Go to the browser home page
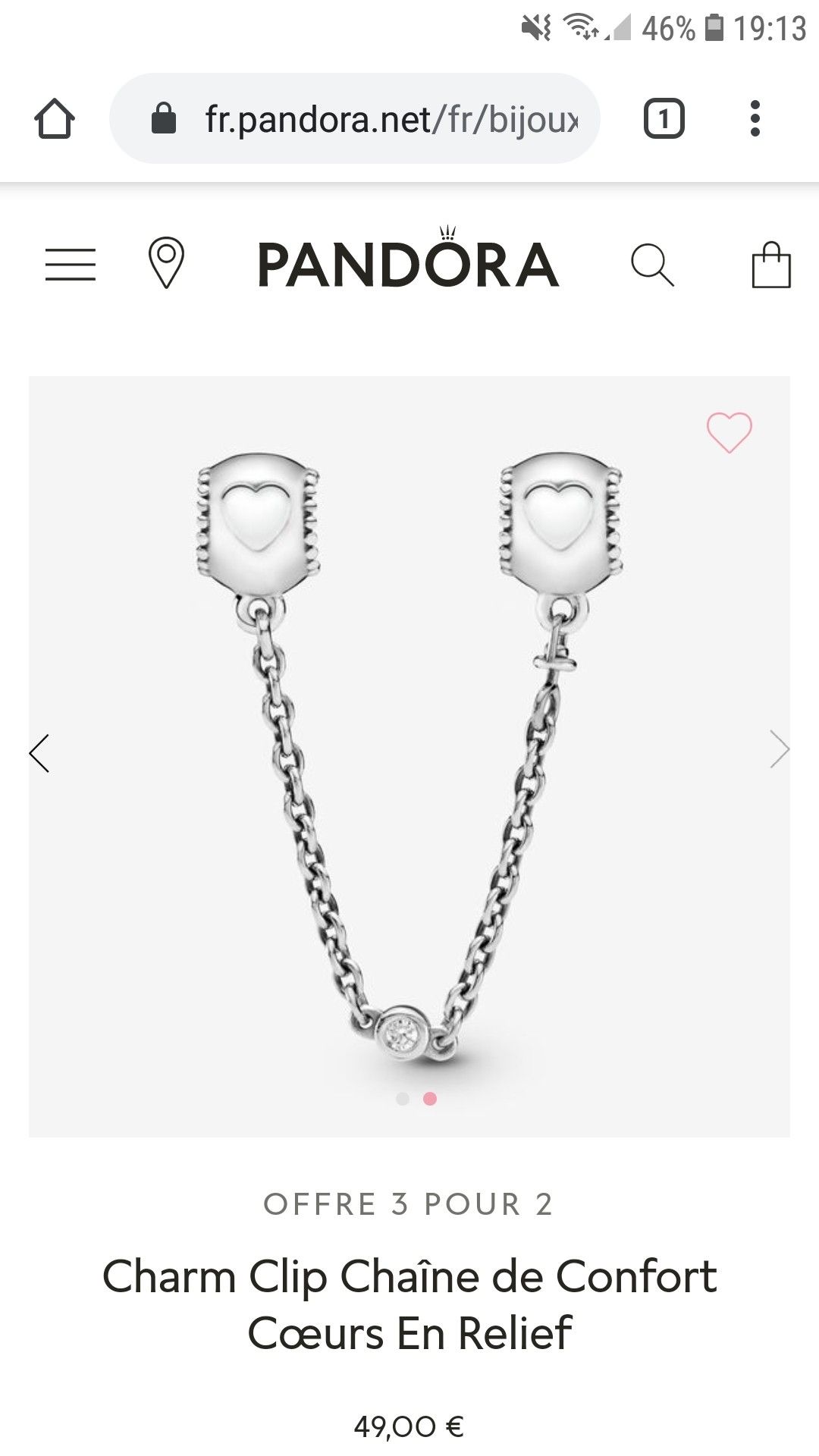This screenshot has width=819, height=1456. [x=55, y=119]
